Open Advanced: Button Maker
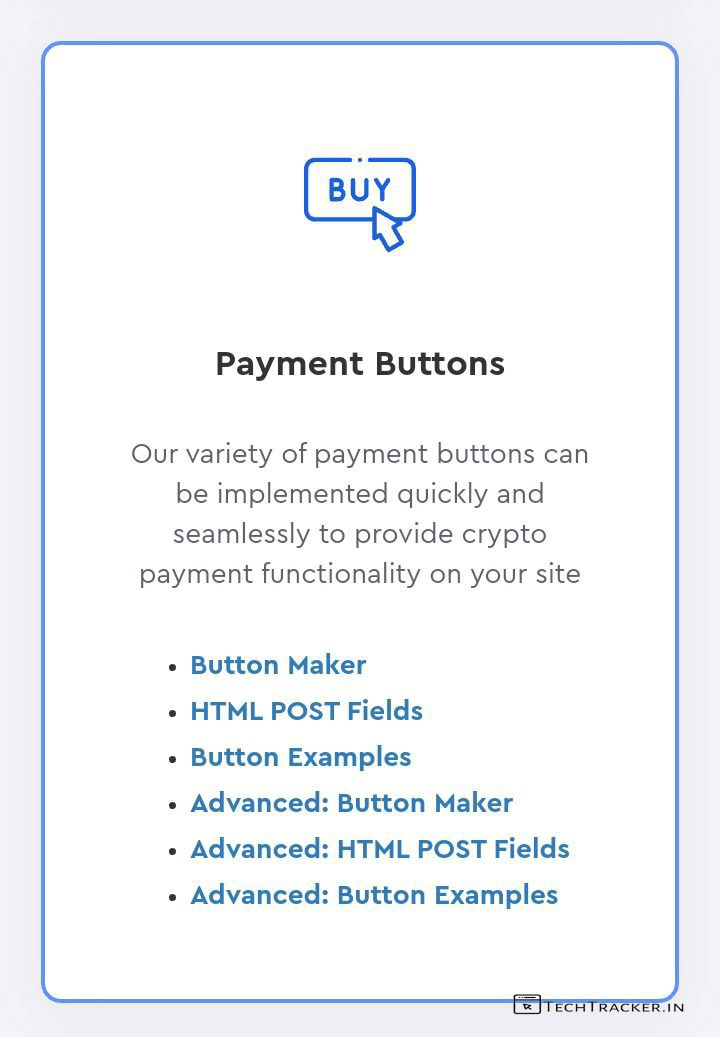Viewport: 720px width, 1037px height. point(351,803)
